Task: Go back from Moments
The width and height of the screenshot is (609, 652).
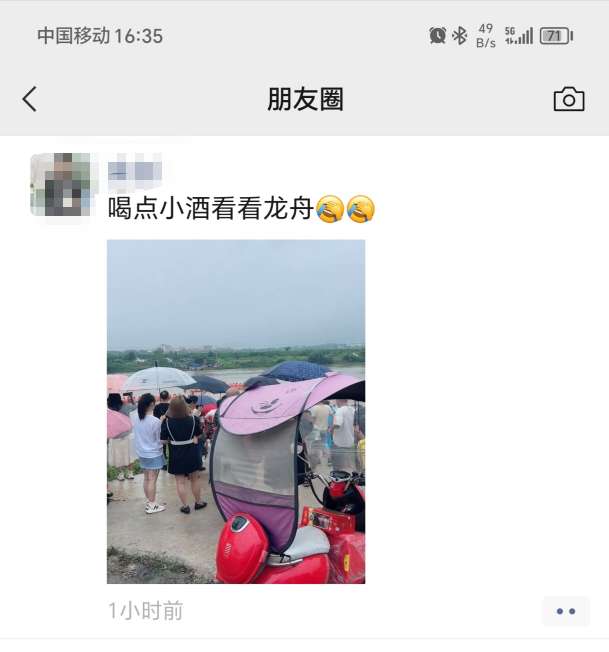Action: click(x=30, y=99)
